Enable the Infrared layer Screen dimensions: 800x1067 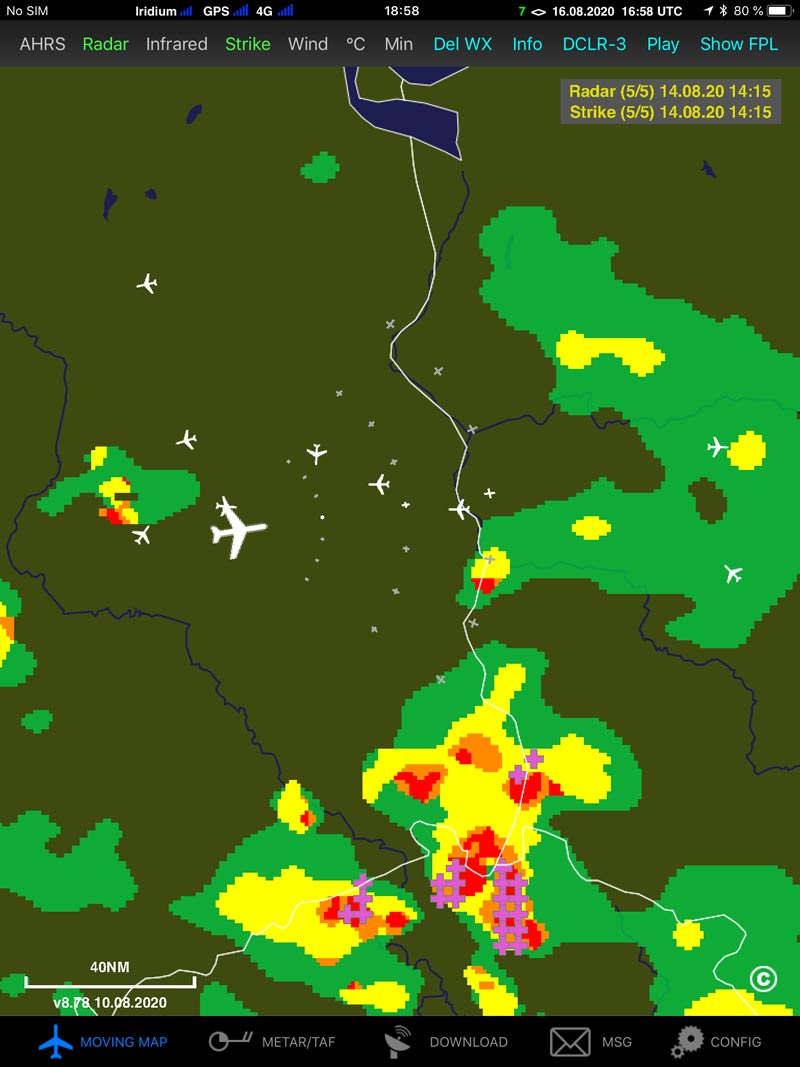click(177, 44)
